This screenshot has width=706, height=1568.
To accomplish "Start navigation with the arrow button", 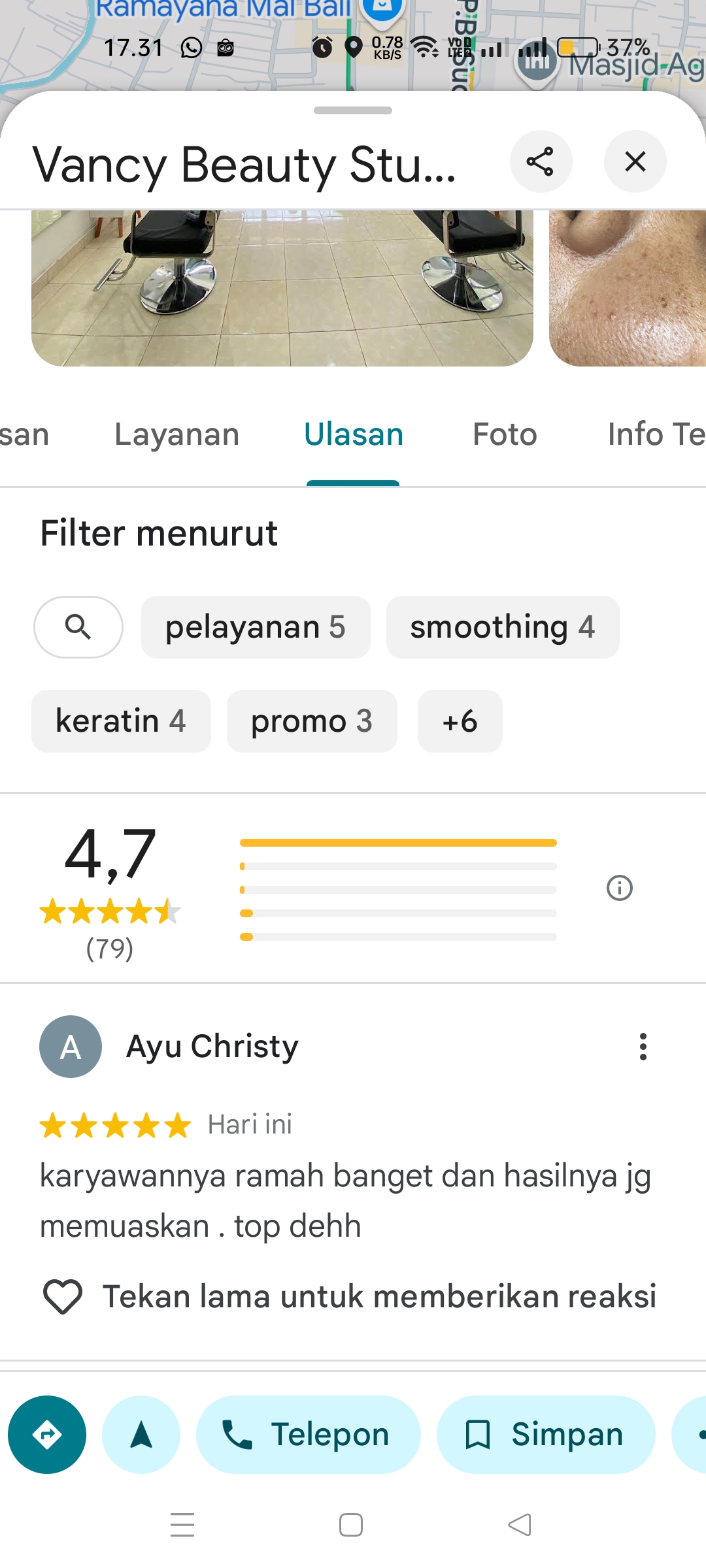I will tap(141, 1435).
